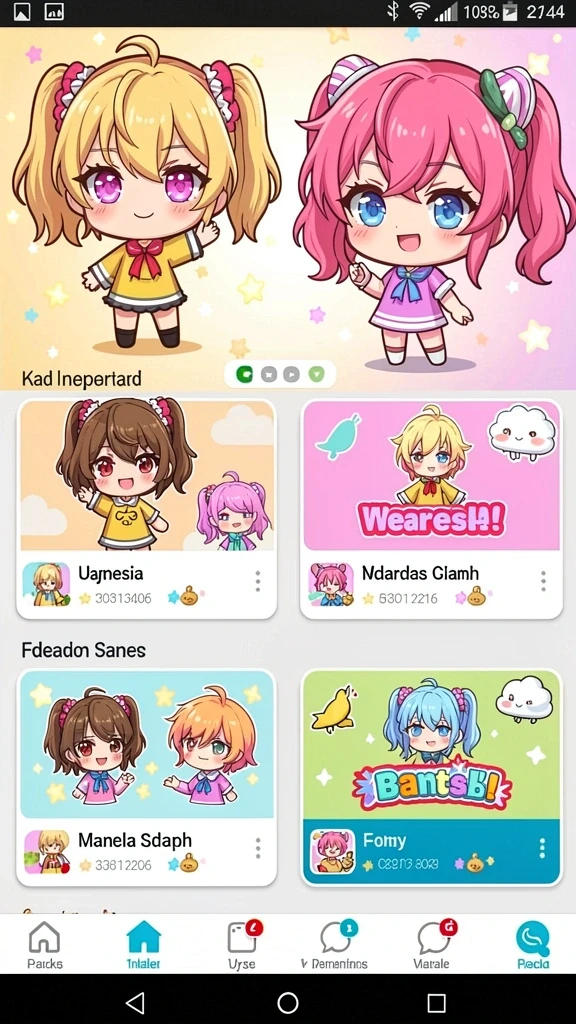
Task: Open the Ndardas Glamh card
Action: [x=431, y=509]
